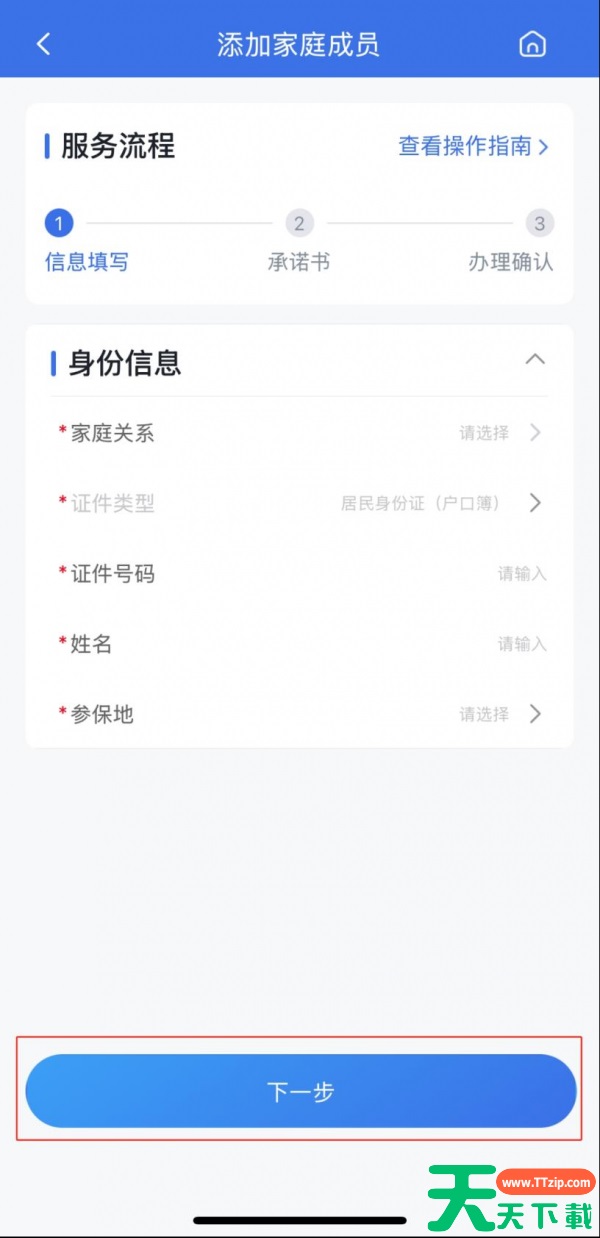600x1238 pixels.
Task: Go back using the top arrow
Action: click(43, 44)
